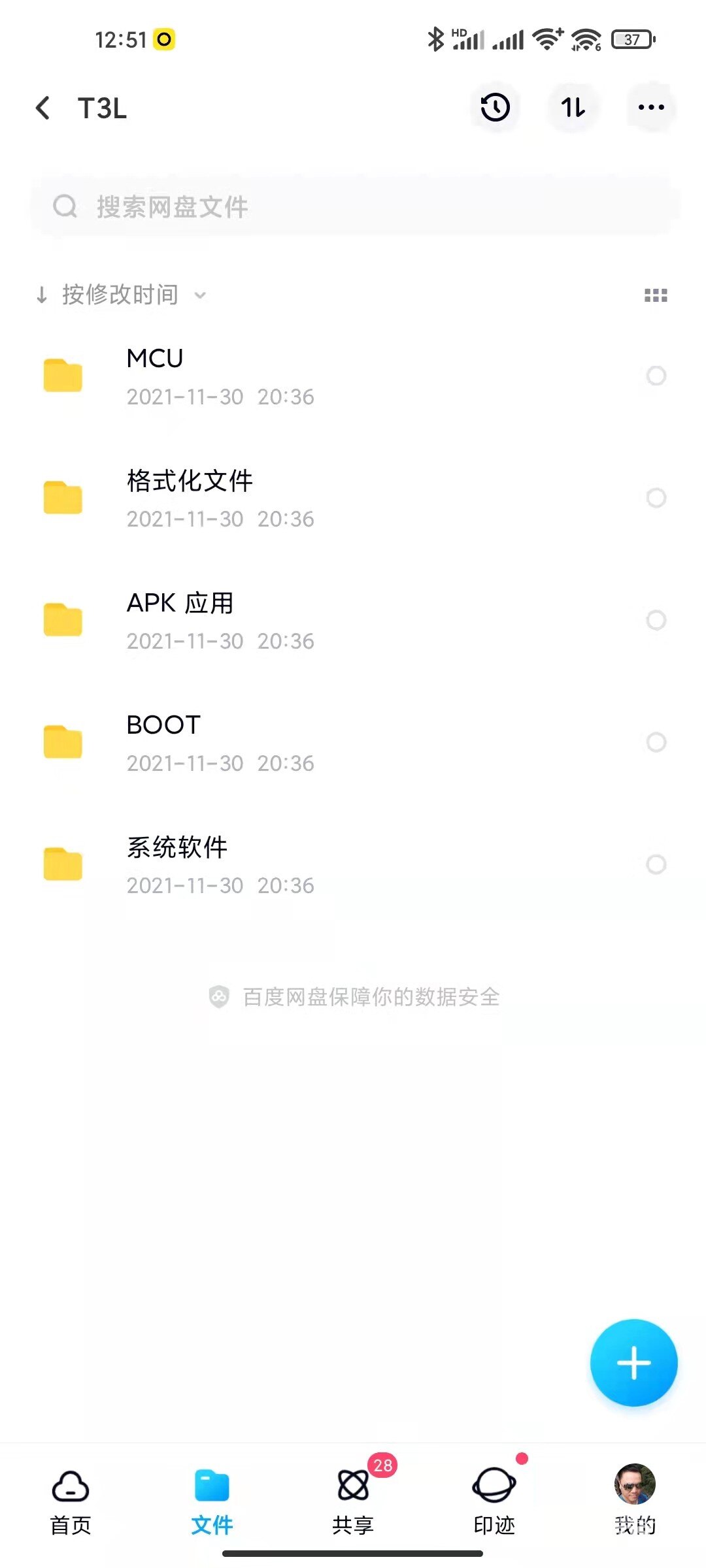Open the three-dot overflow menu

click(651, 108)
